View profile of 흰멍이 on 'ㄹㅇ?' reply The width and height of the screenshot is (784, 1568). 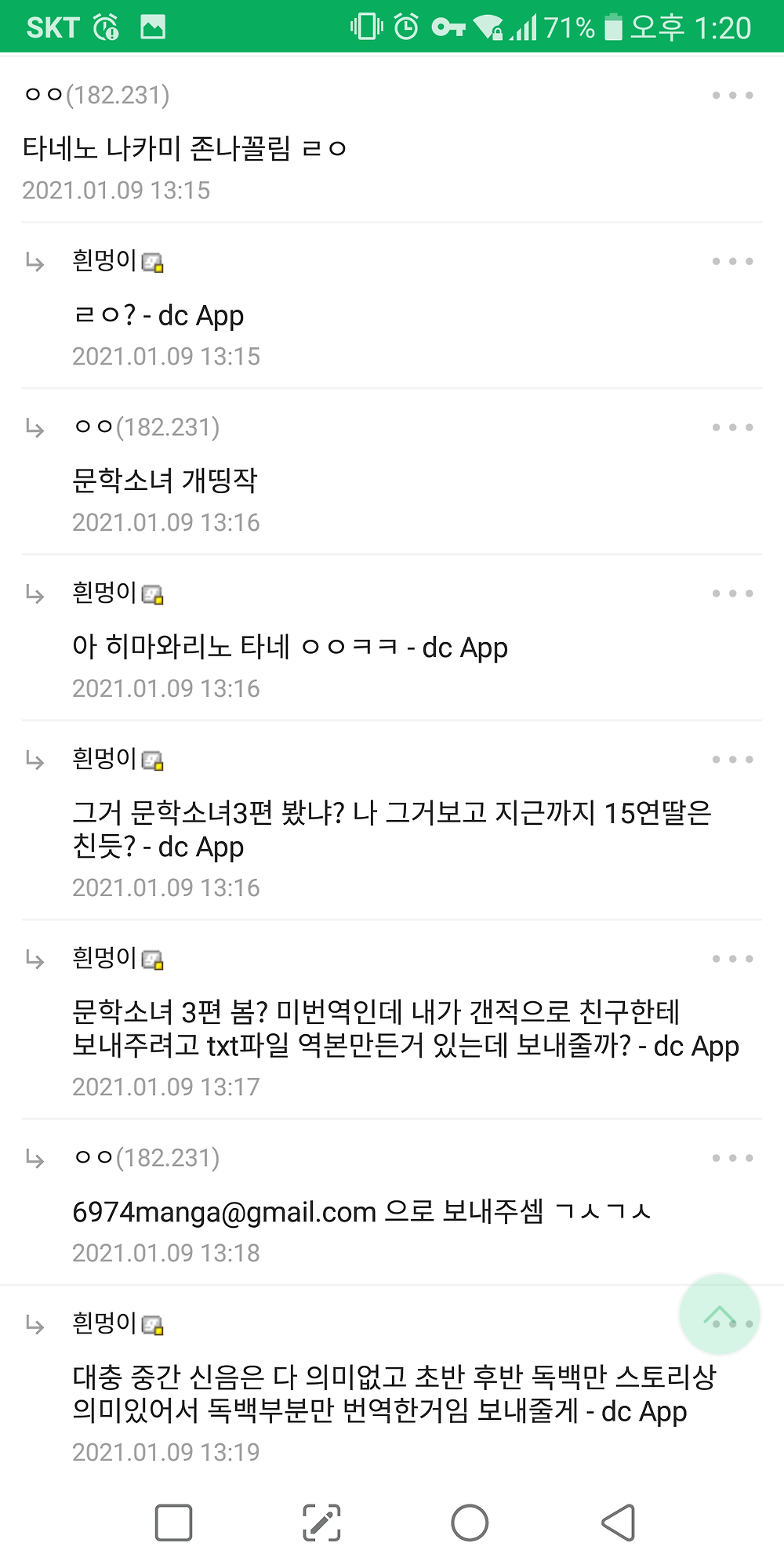click(105, 260)
